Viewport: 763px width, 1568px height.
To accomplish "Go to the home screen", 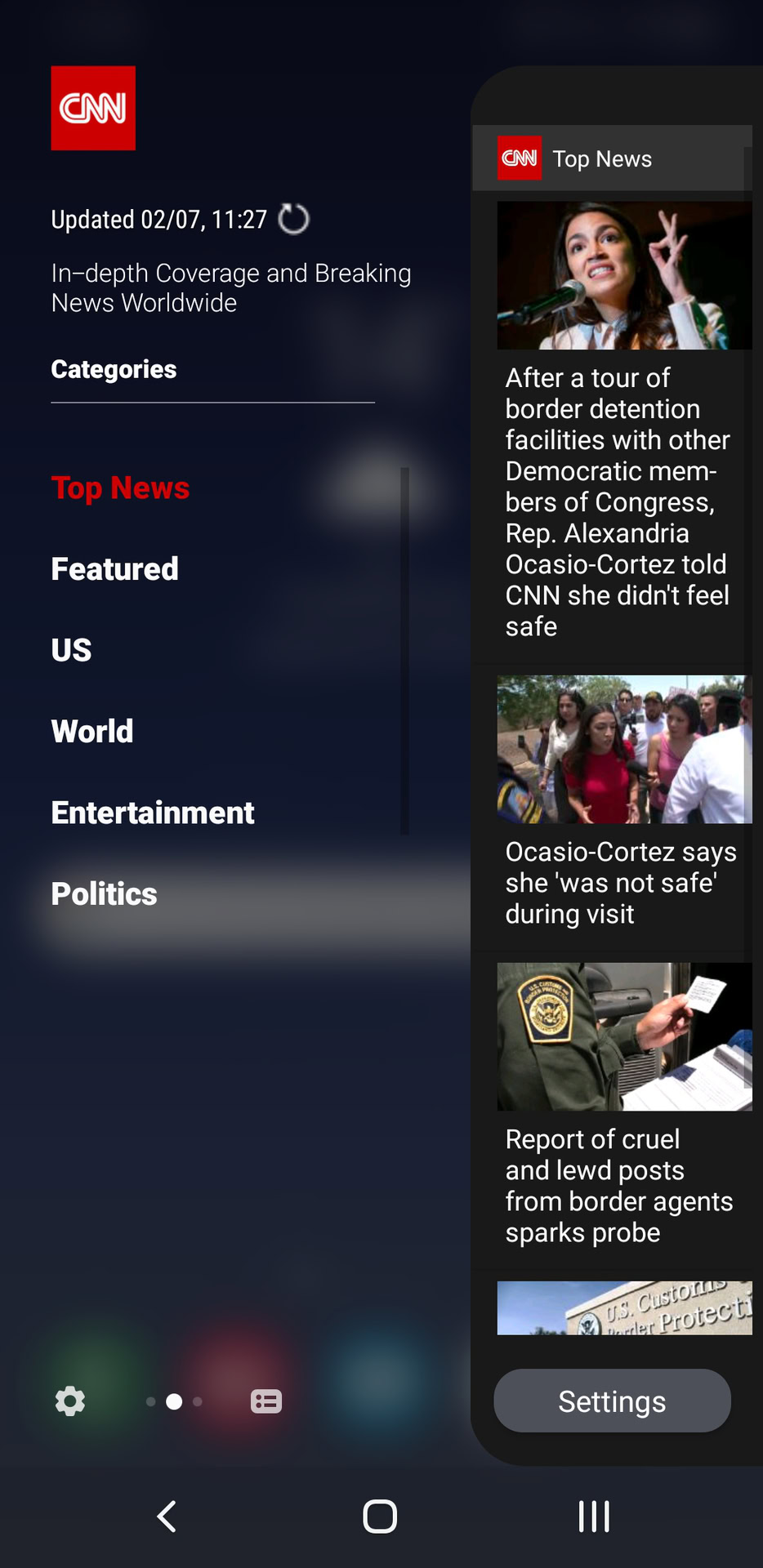I will pos(380,1517).
